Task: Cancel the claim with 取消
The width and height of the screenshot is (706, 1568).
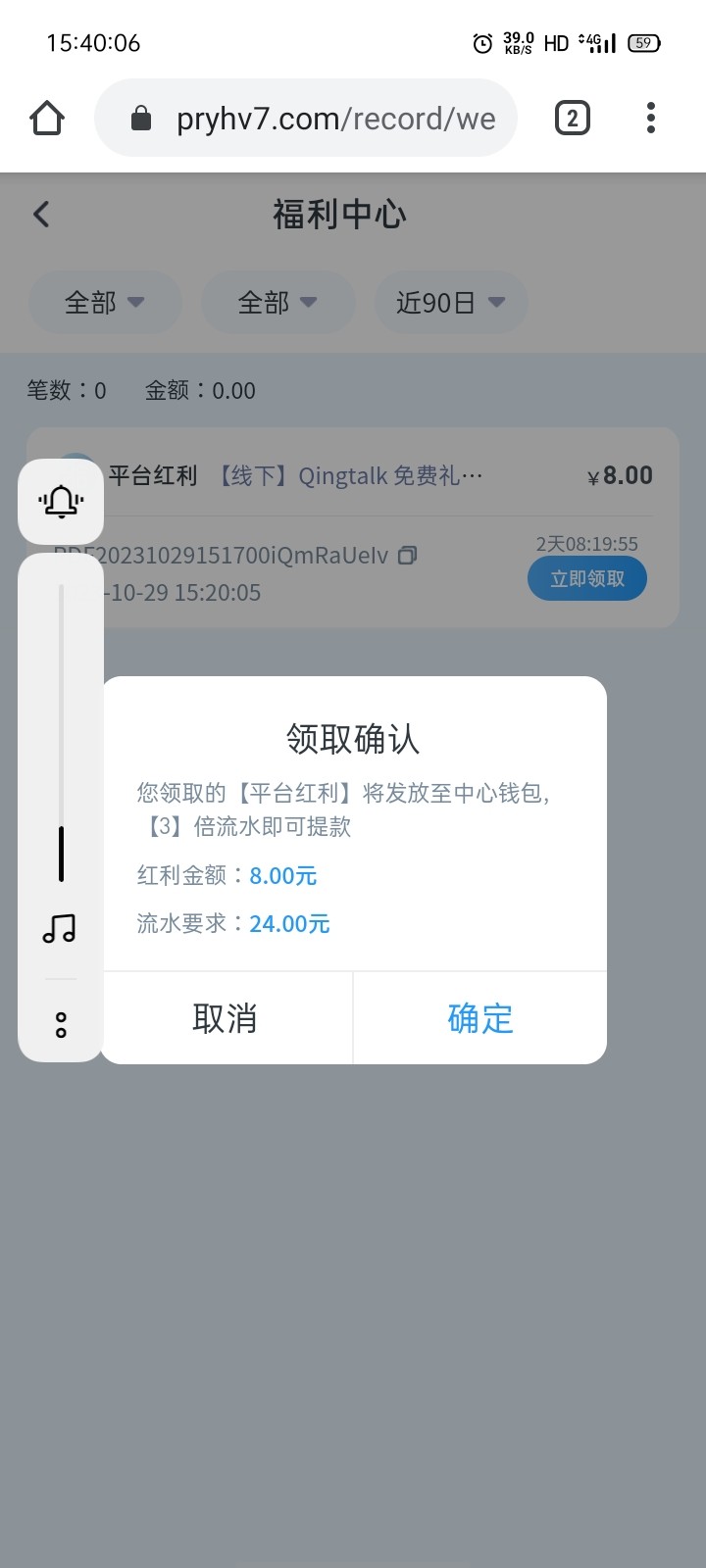Action: [226, 1018]
